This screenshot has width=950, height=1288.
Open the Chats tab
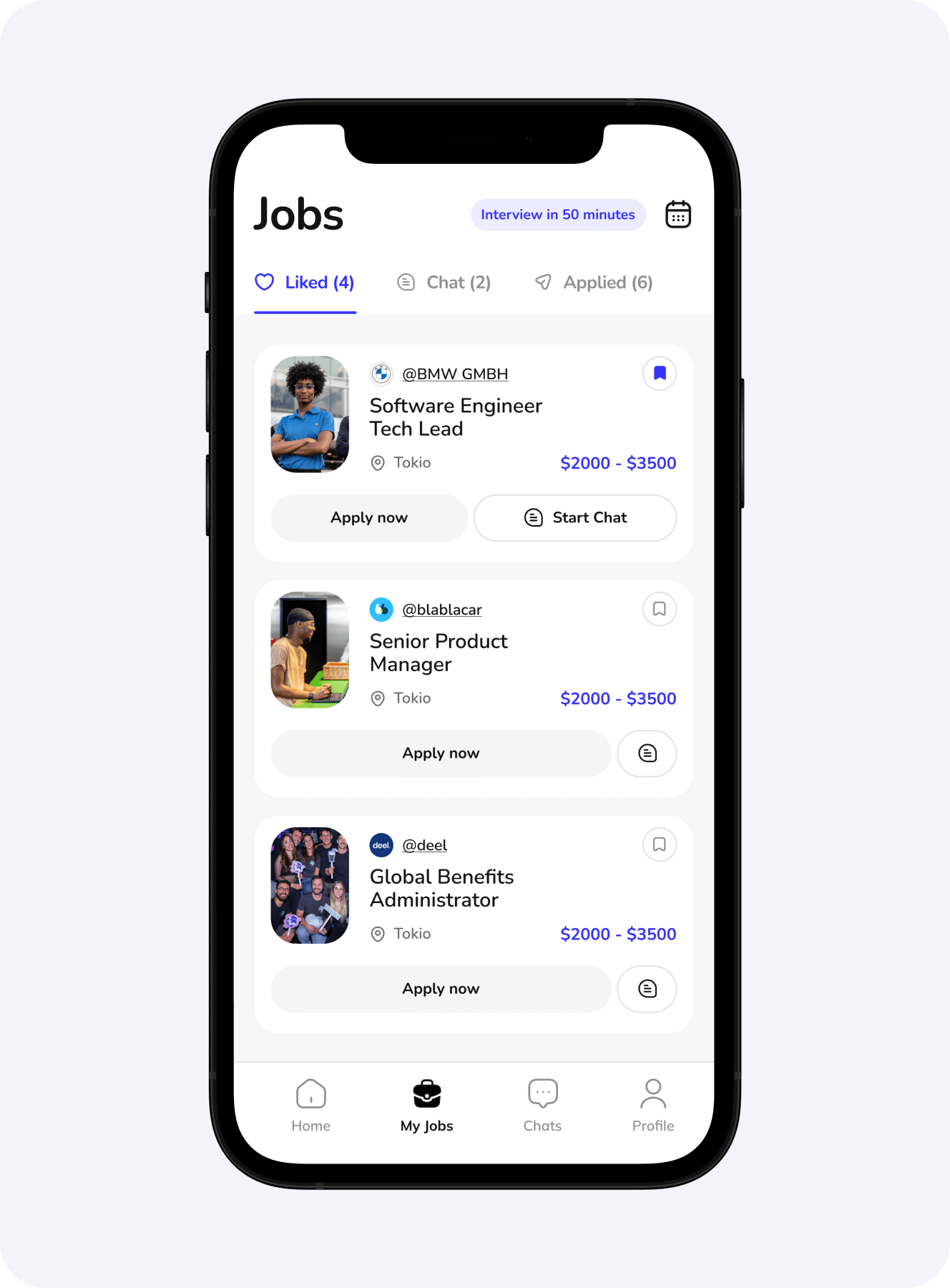542,1106
